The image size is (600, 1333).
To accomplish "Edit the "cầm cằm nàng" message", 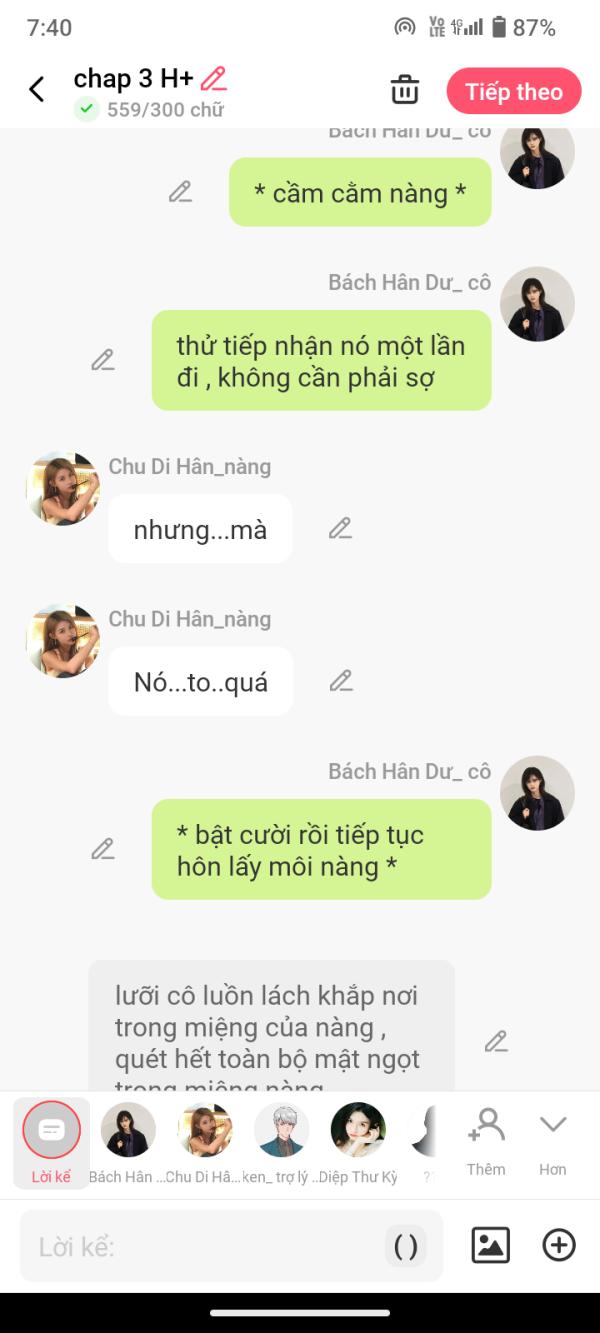I will click(180, 192).
